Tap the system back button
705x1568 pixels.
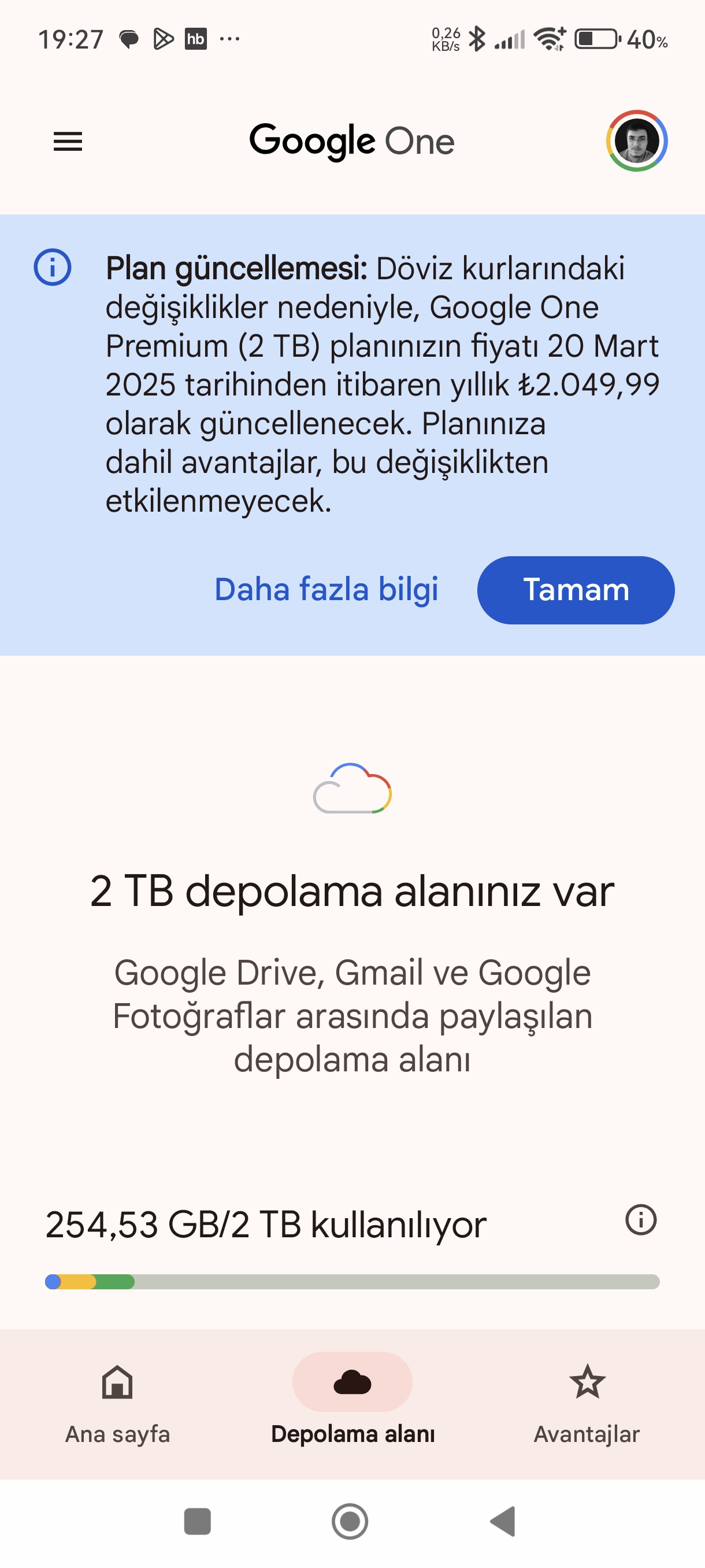tap(503, 1521)
